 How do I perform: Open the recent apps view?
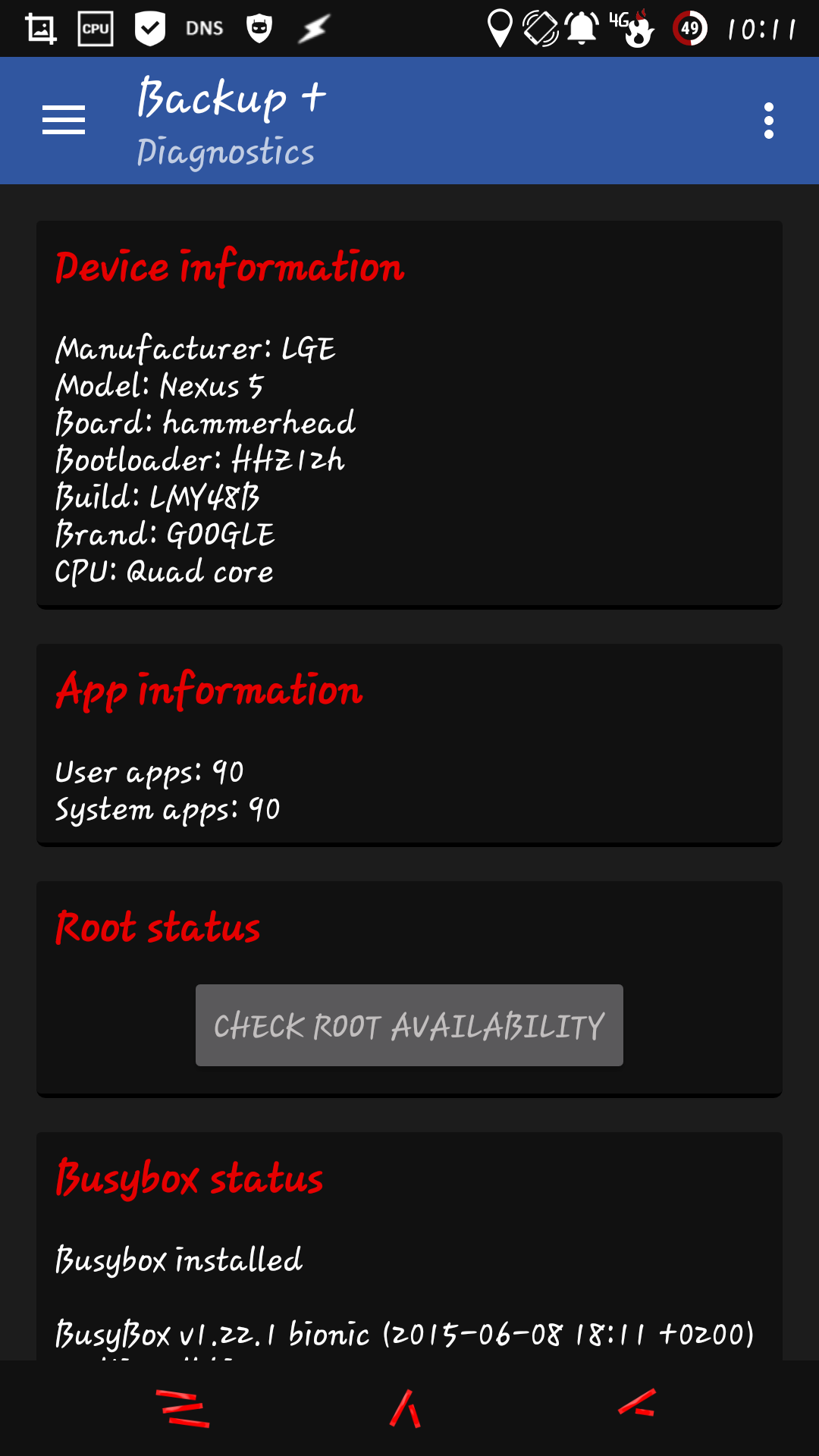pos(182,1408)
